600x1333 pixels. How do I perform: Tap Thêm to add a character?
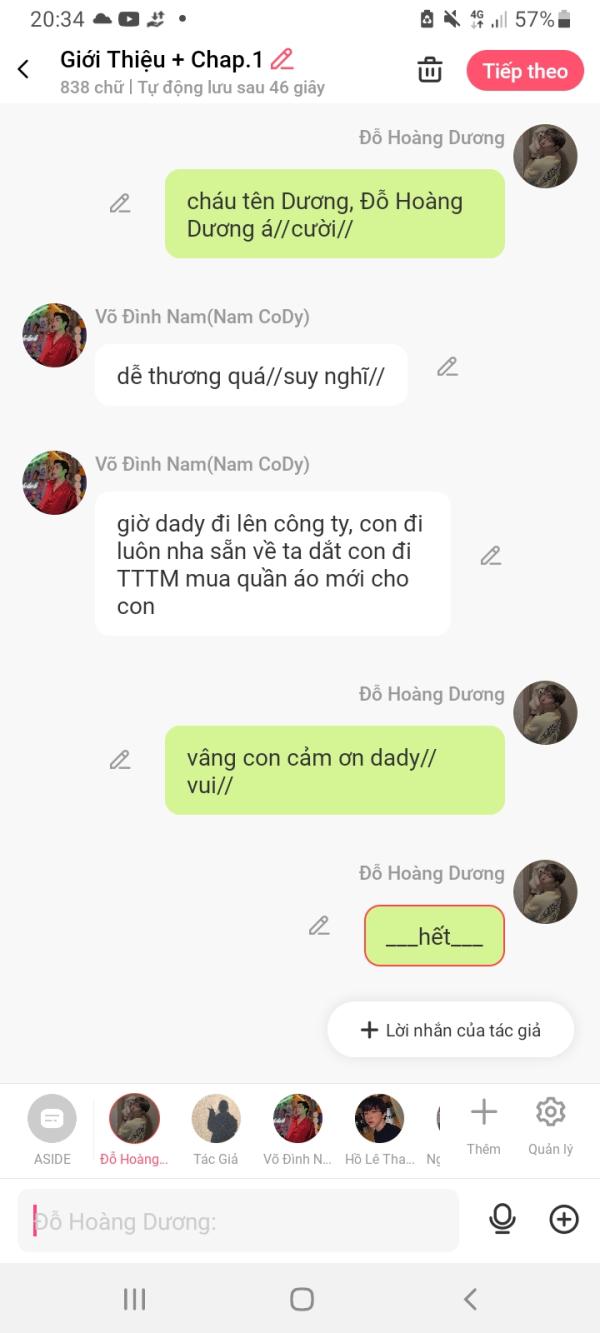pos(484,1125)
